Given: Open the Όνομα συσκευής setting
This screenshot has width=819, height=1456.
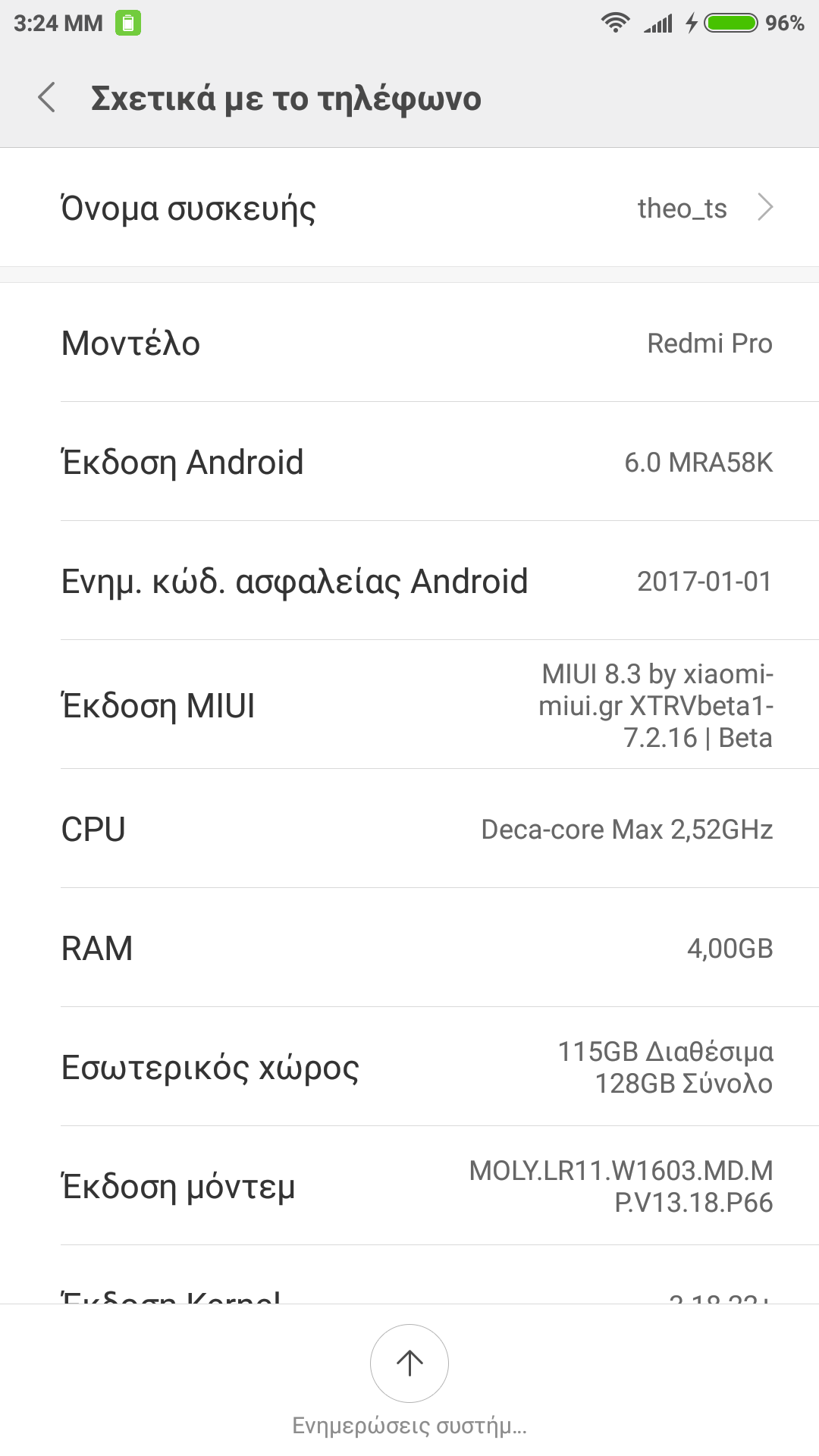Looking at the screenshot, I should tap(409, 208).
